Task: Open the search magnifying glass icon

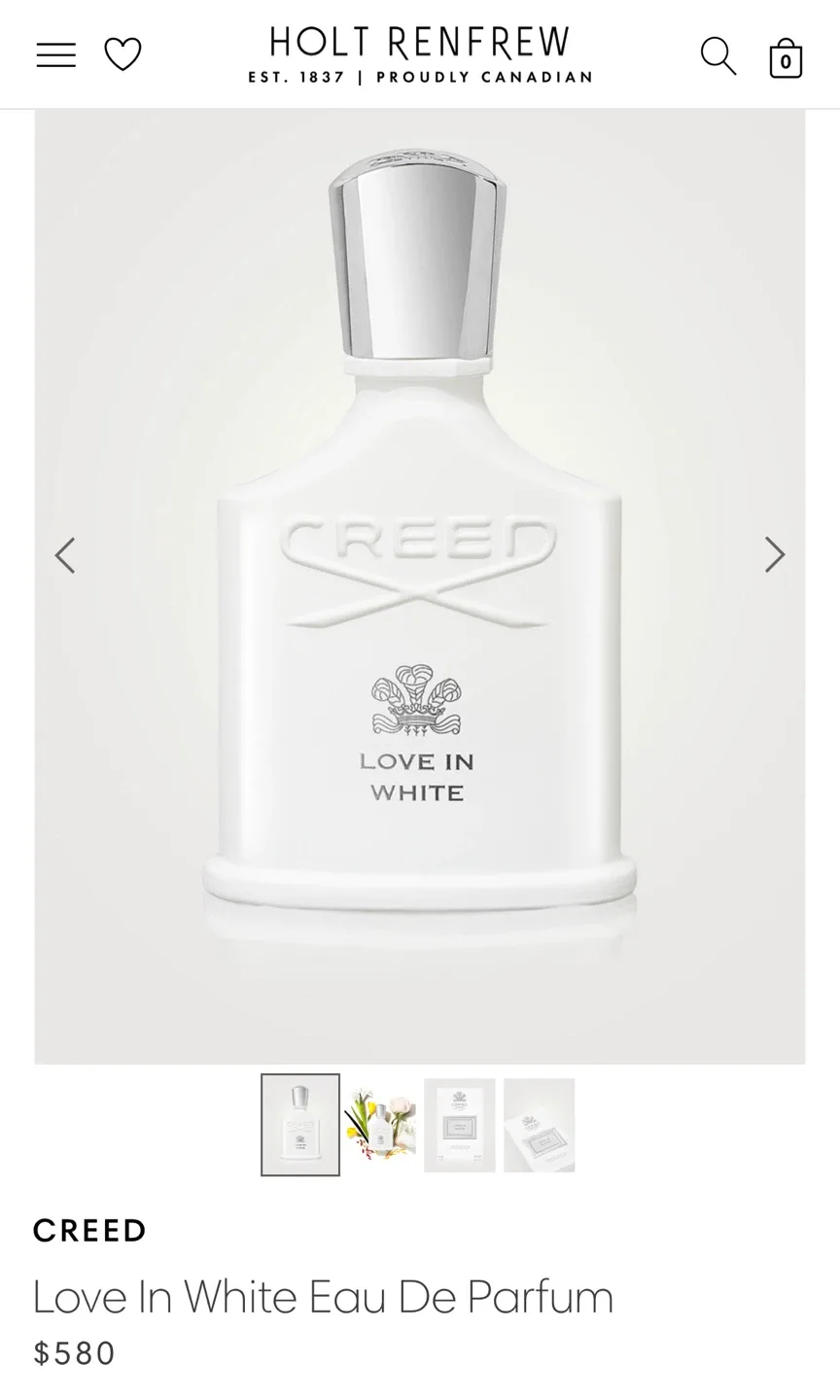Action: pos(717,56)
